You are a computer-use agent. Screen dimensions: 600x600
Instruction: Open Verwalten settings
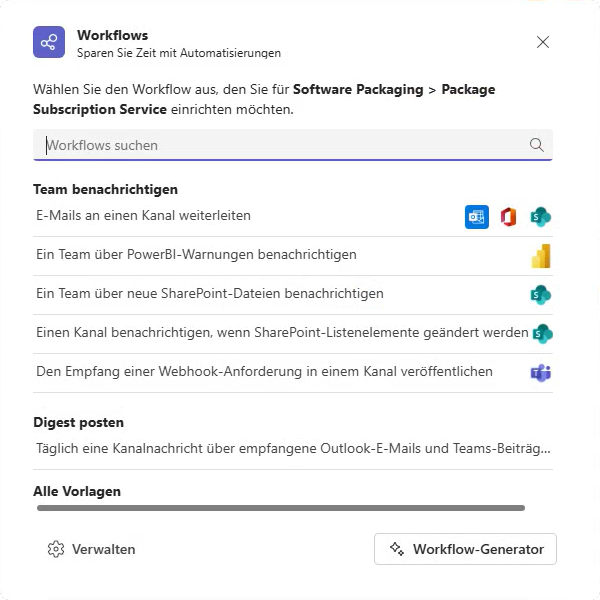91,549
